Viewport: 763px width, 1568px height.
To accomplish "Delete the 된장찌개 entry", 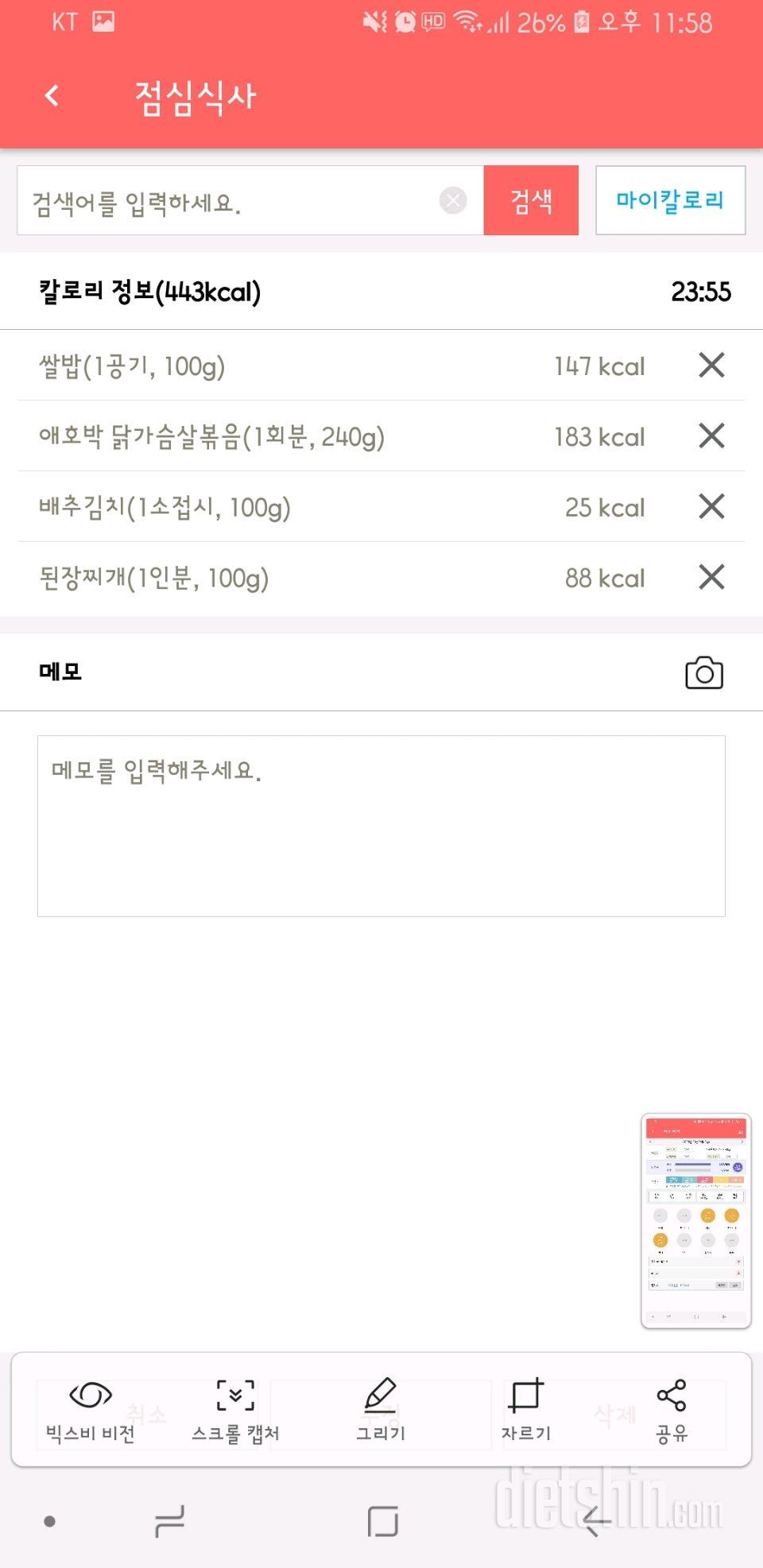I will (711, 577).
